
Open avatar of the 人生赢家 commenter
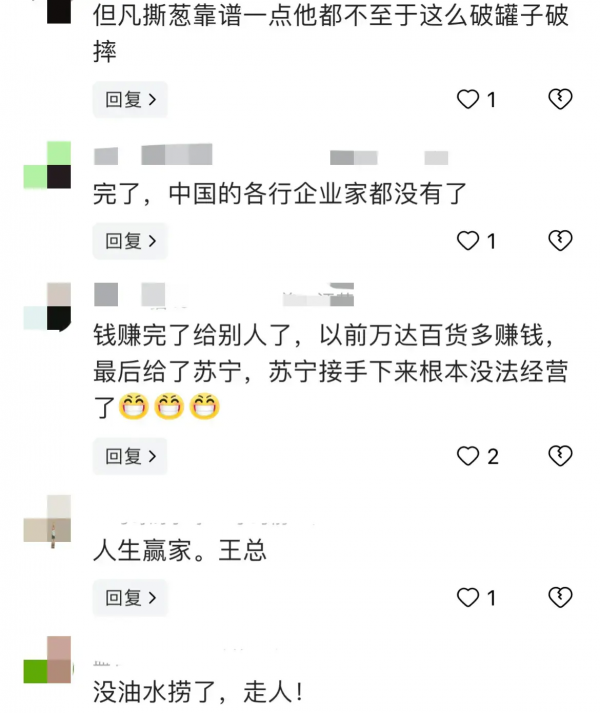[48, 518]
